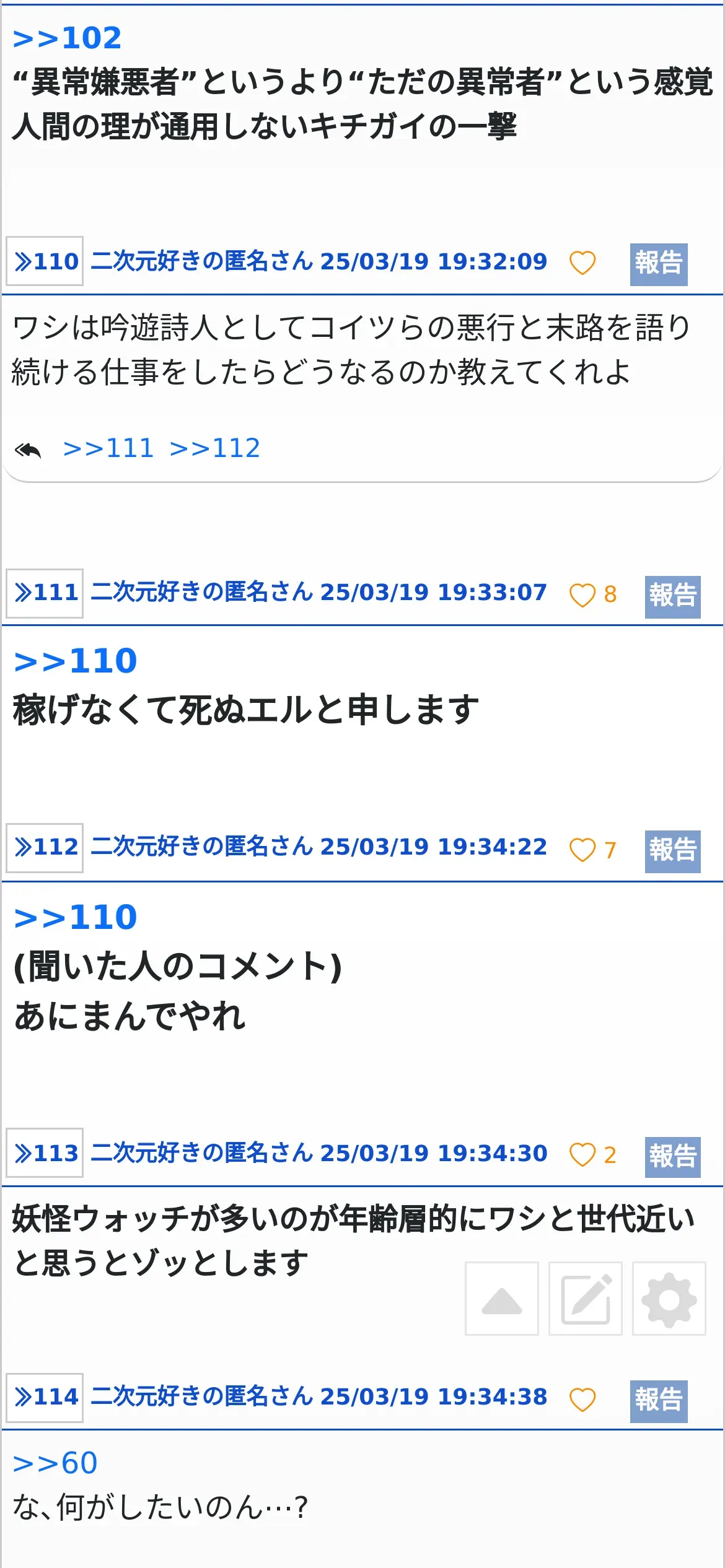Image resolution: width=725 pixels, height=1568 pixels.
Task: Open the >>60 quoted reply link
Action: click(55, 1463)
